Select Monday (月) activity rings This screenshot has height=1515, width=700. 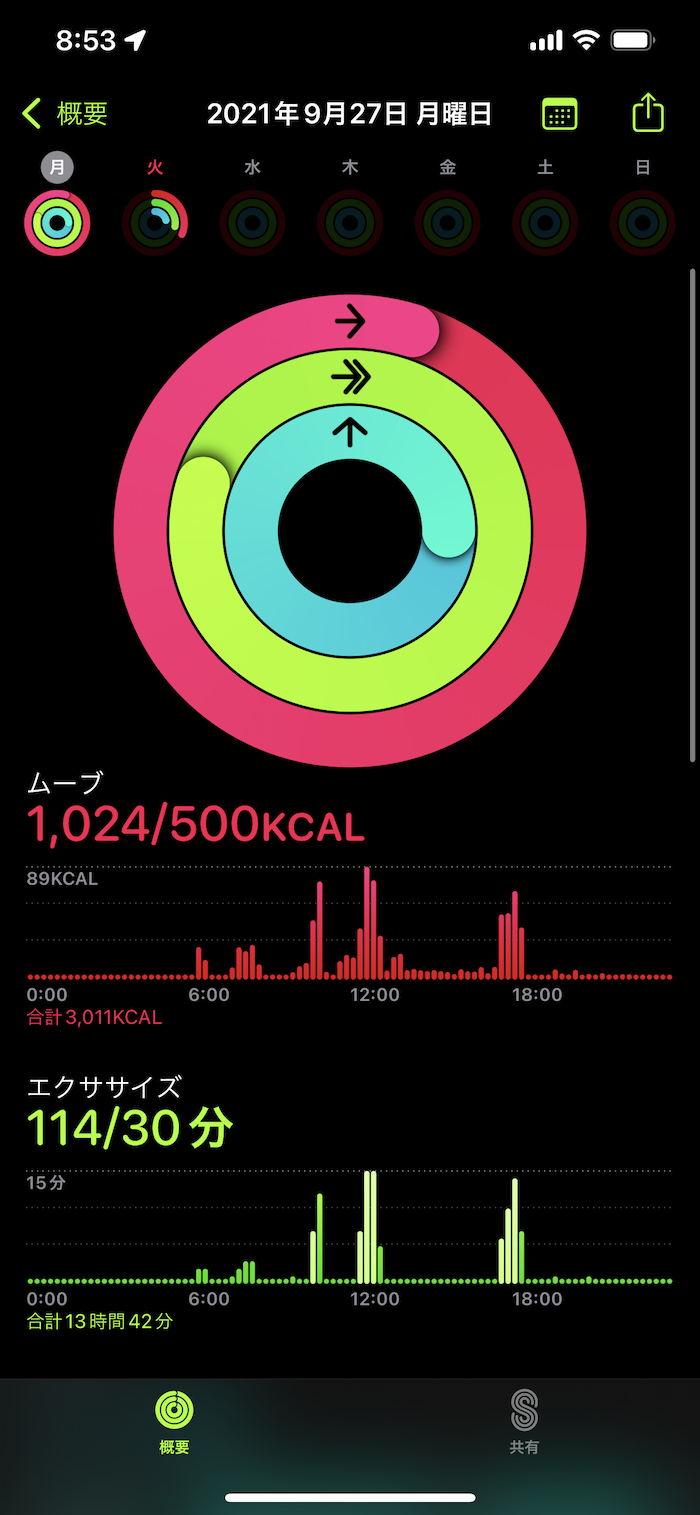coord(57,222)
